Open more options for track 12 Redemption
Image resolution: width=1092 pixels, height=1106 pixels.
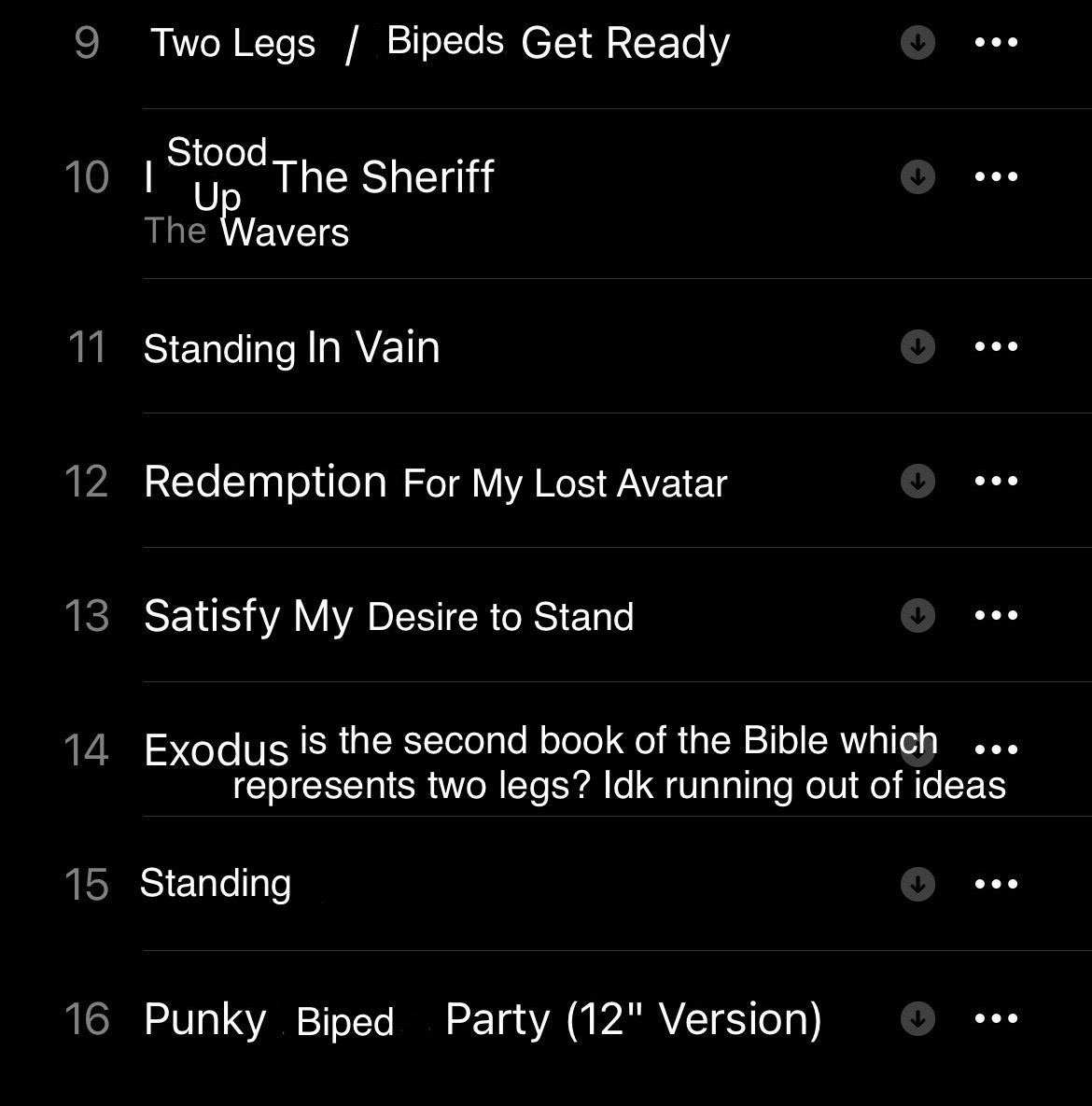point(995,481)
